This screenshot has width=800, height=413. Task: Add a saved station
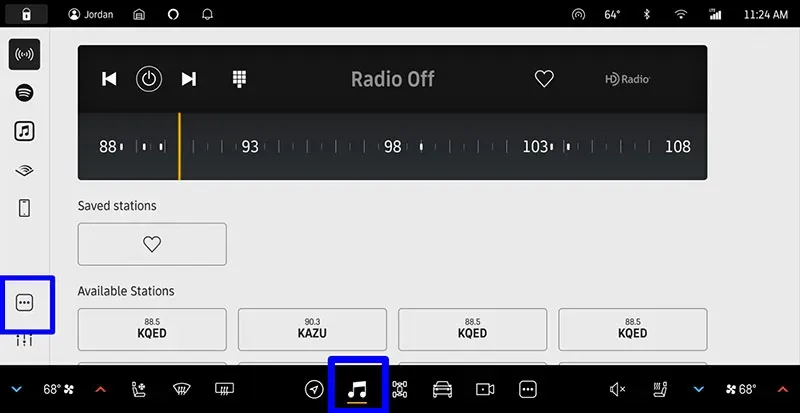[152, 243]
